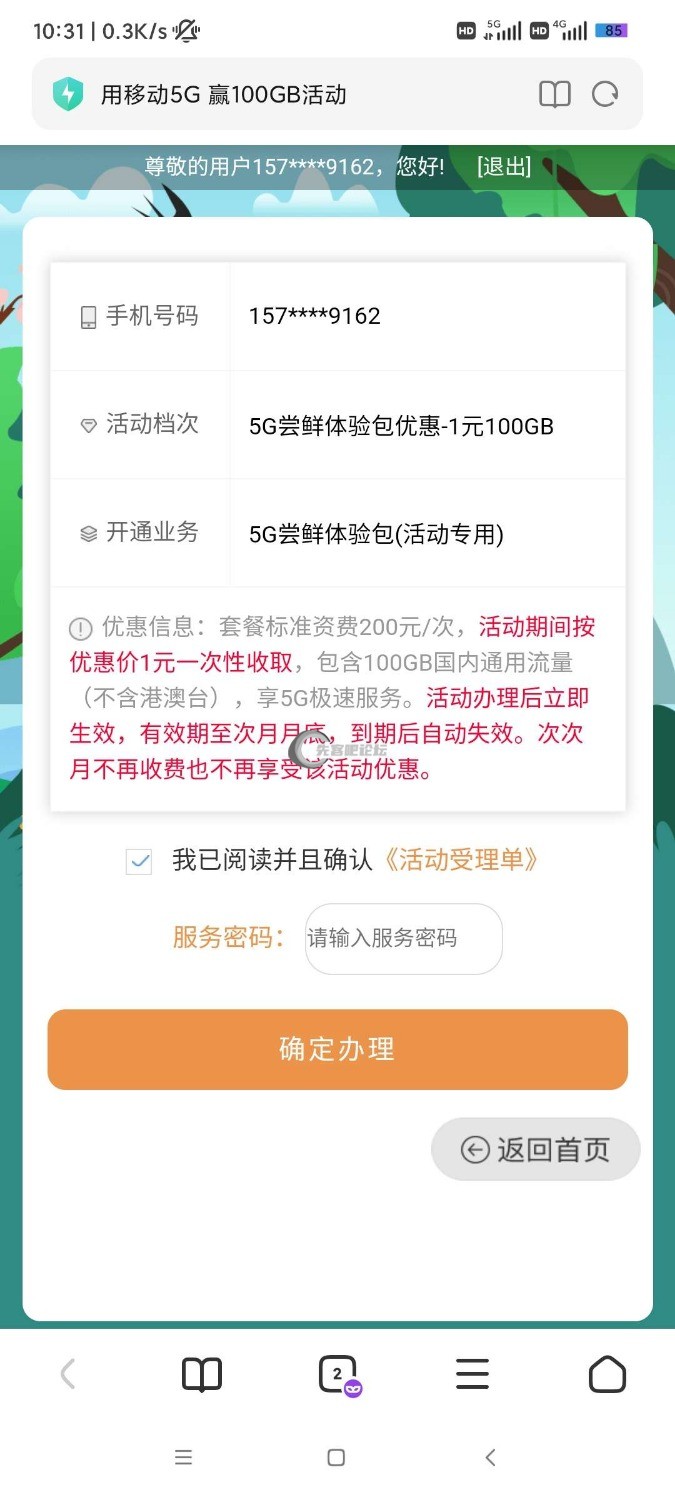Open the 《活动受理单》 link
675x1500 pixels.
(x=461, y=860)
